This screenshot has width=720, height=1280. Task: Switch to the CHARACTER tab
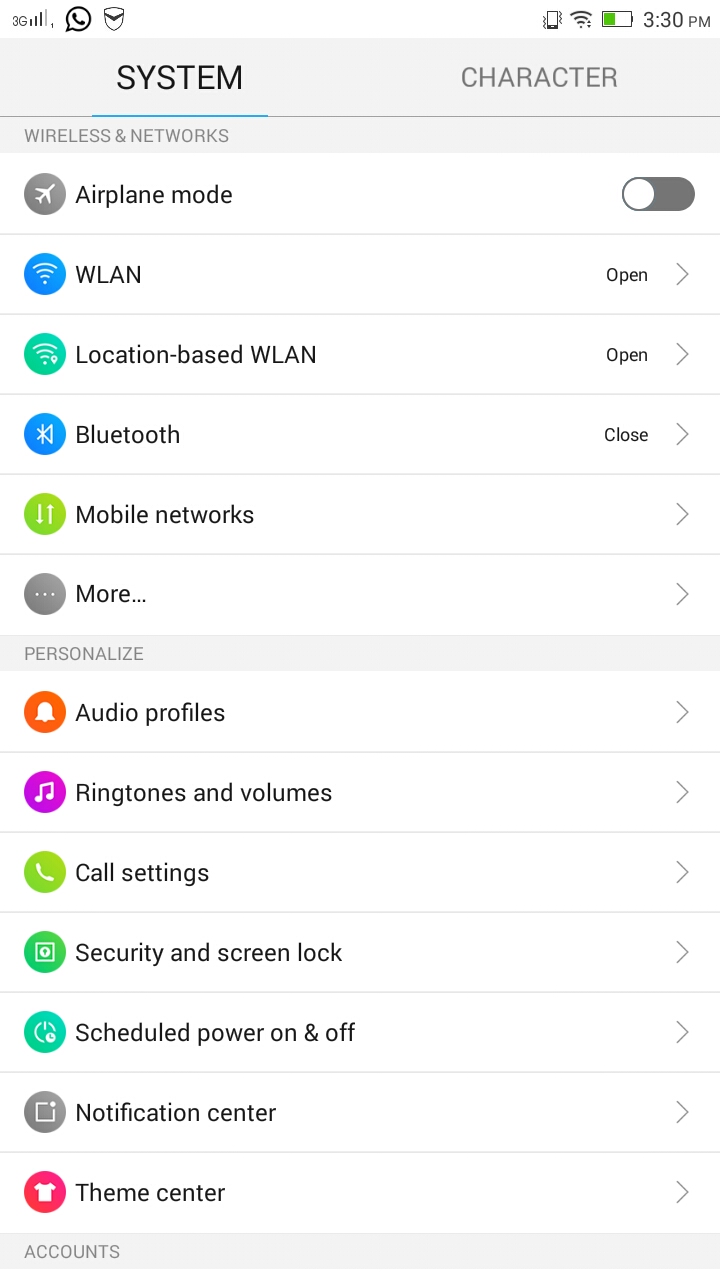coord(539,78)
